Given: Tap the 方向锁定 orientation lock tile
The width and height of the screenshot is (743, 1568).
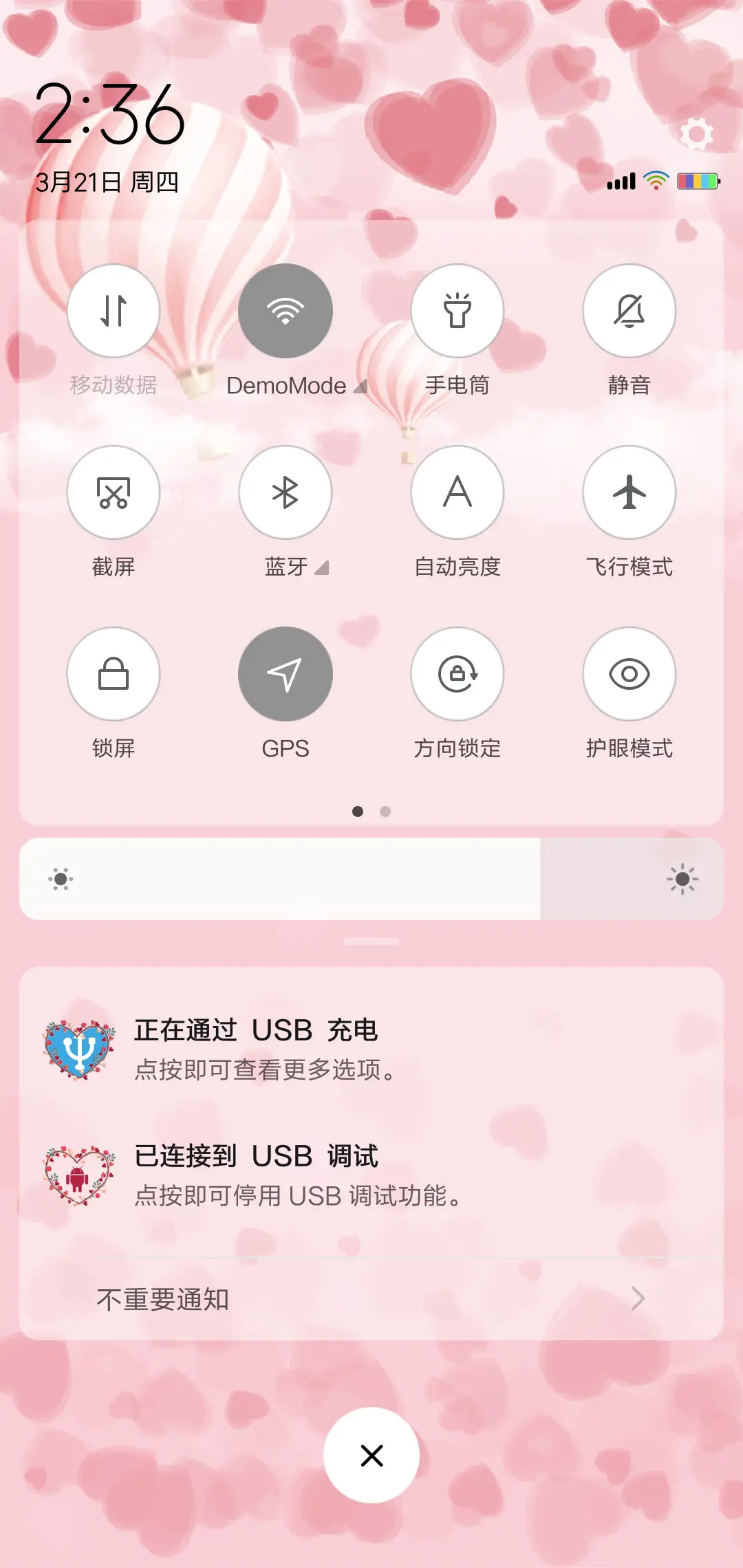Looking at the screenshot, I should [457, 674].
